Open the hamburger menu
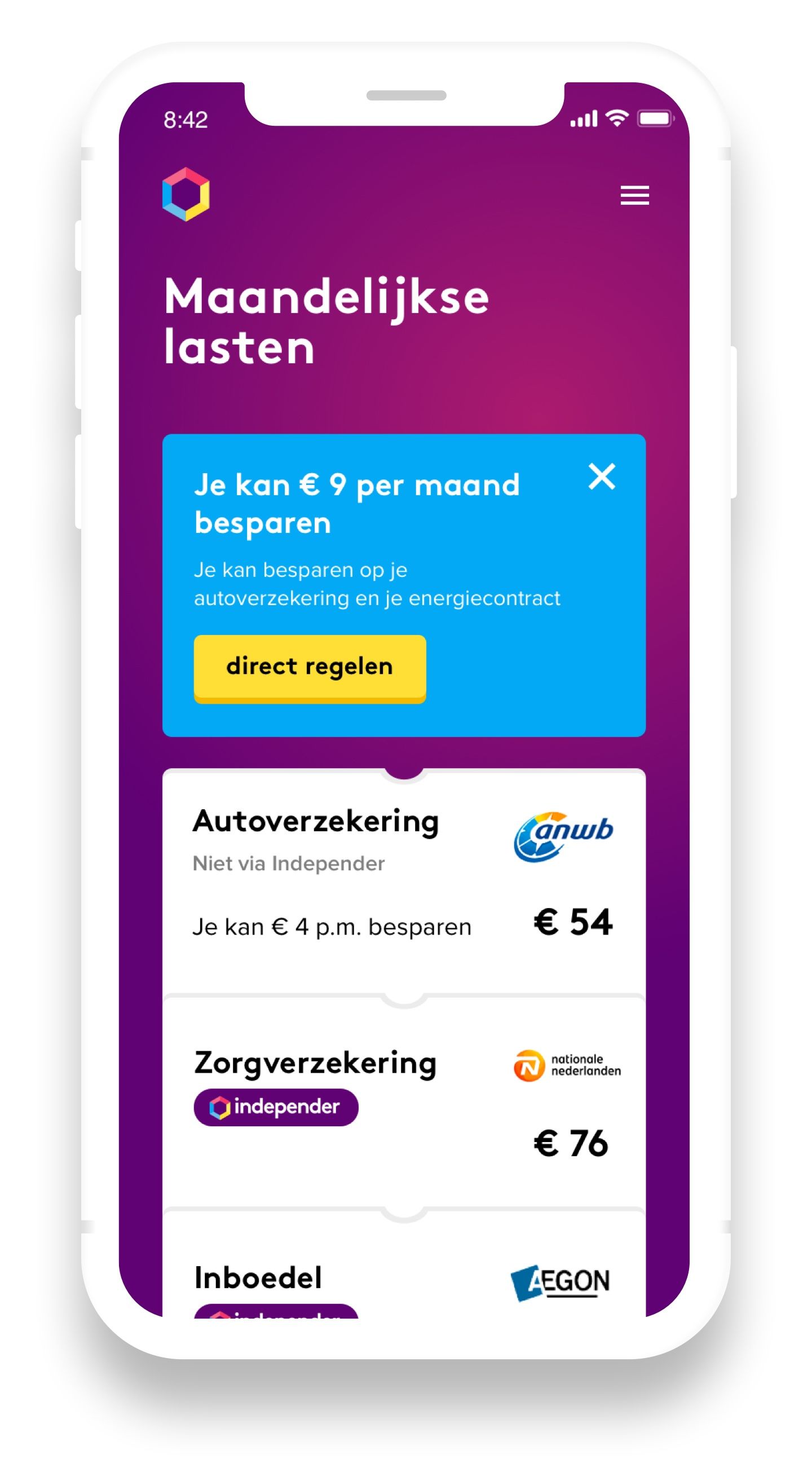The width and height of the screenshot is (812, 1472). [x=634, y=195]
